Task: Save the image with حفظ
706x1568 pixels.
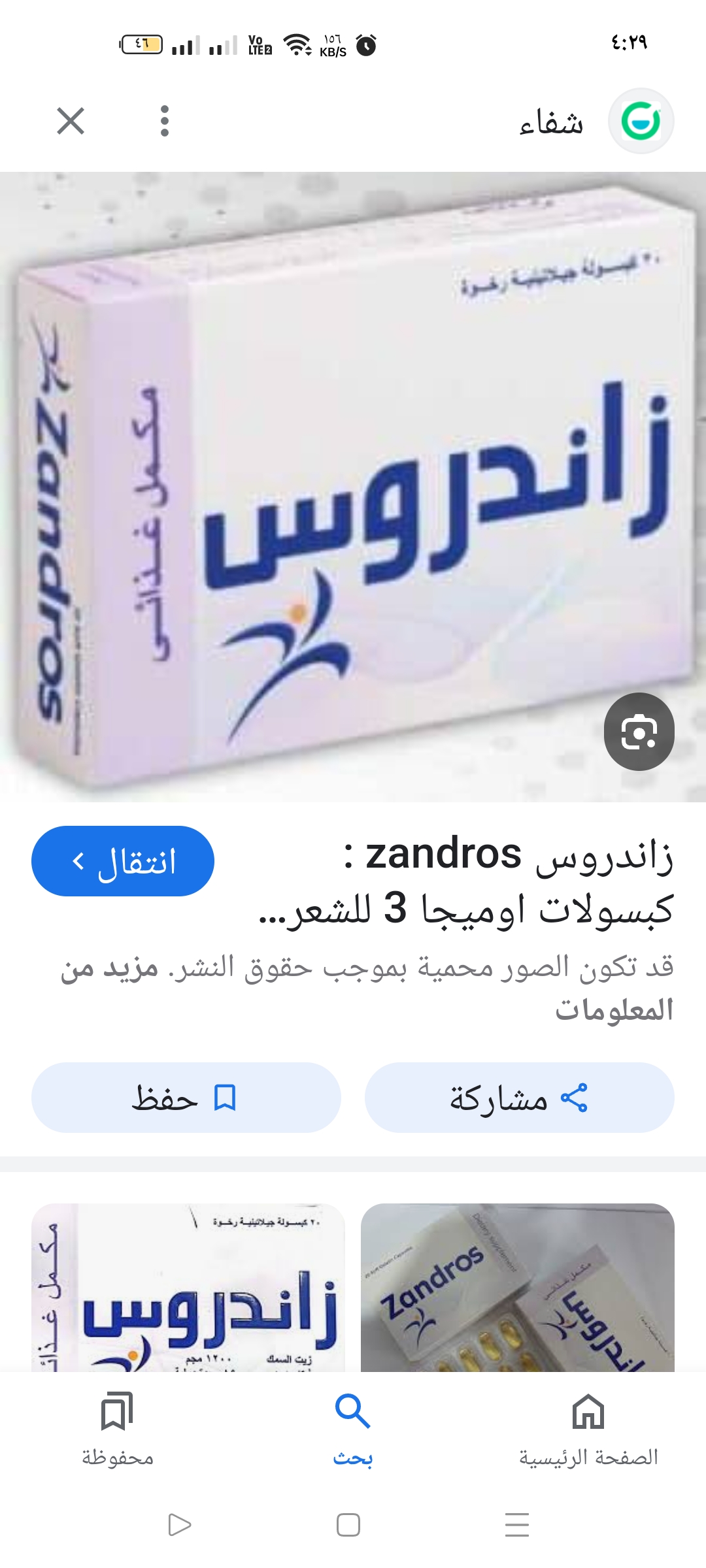Action: point(186,1098)
